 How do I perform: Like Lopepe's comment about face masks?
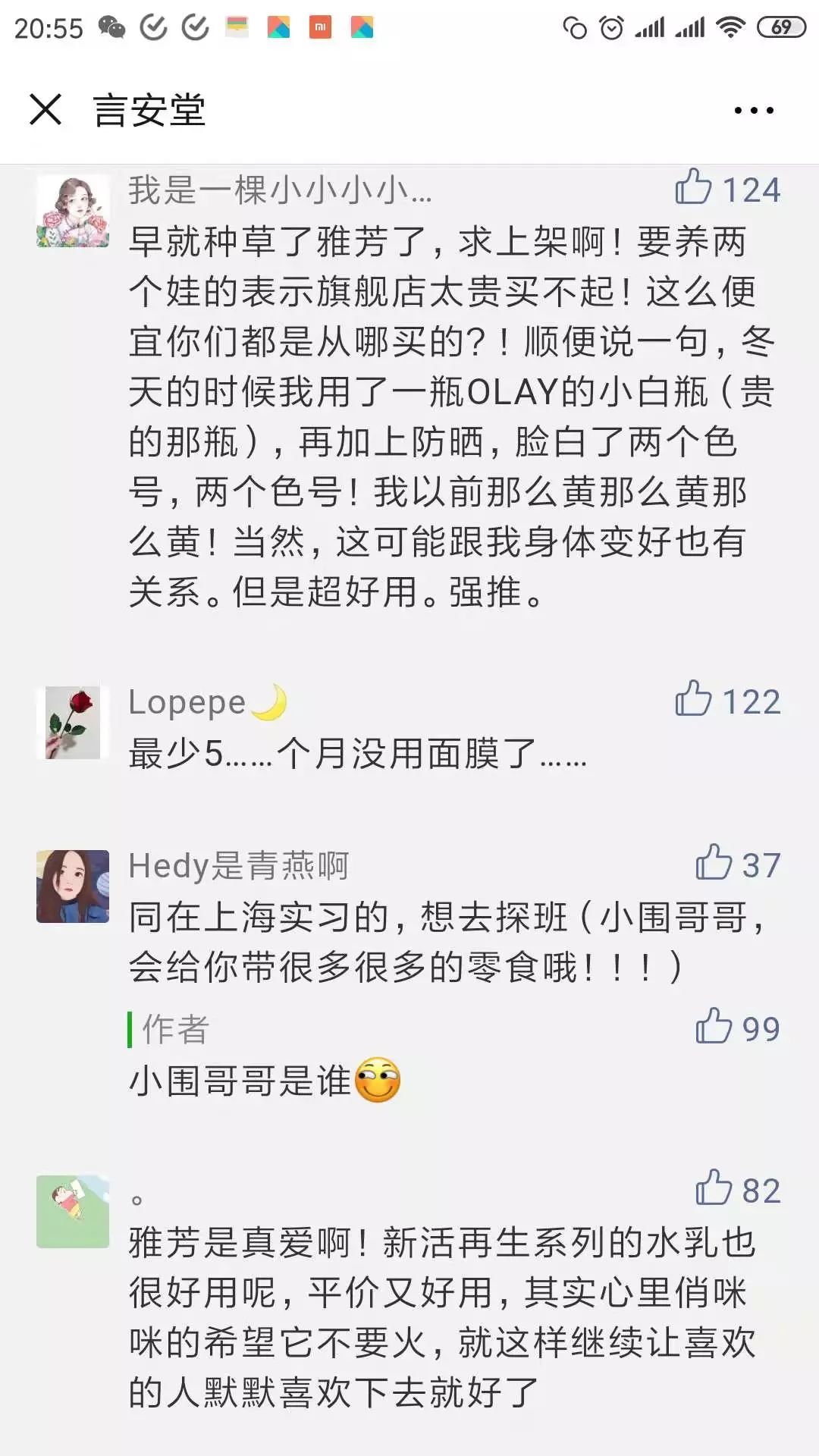(693, 699)
